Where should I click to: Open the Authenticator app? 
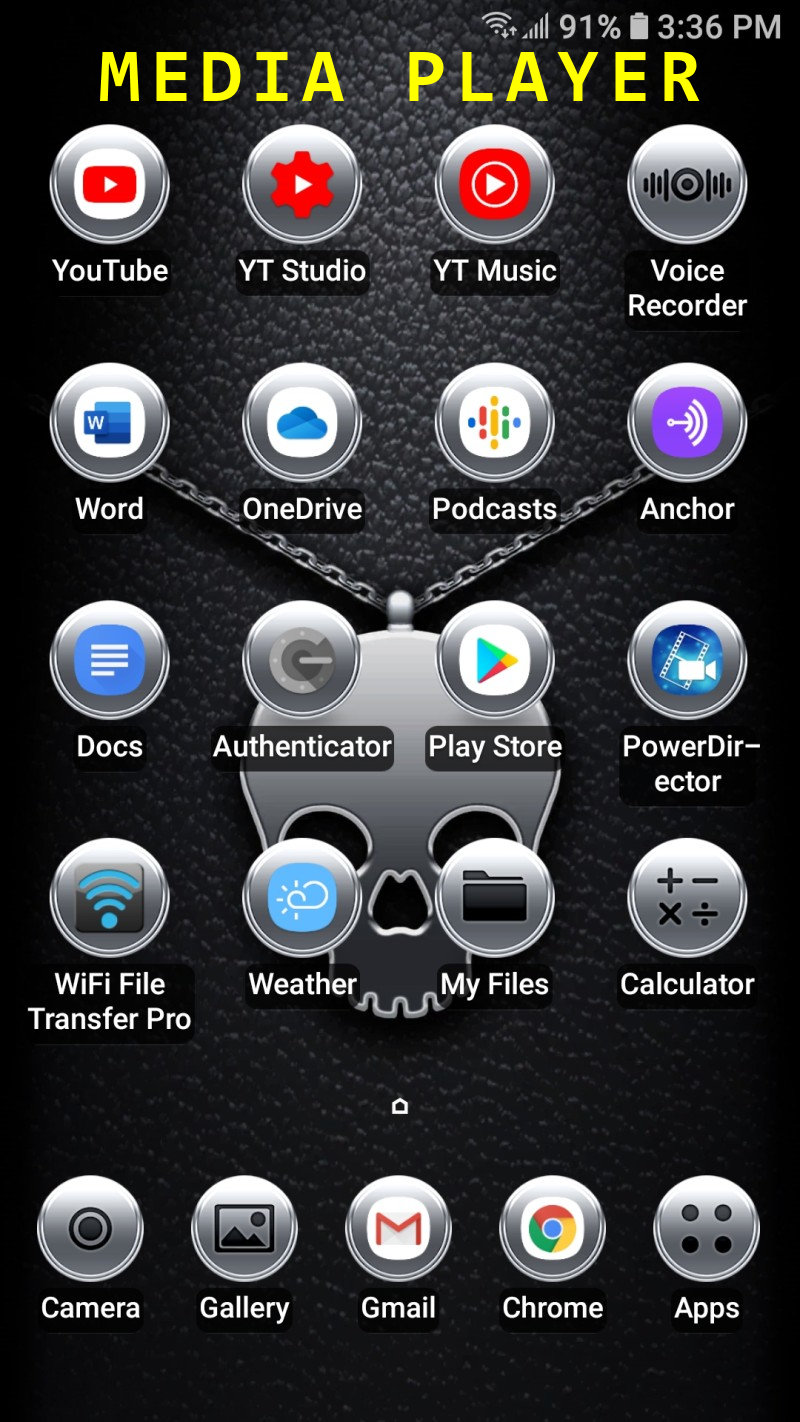point(302,660)
